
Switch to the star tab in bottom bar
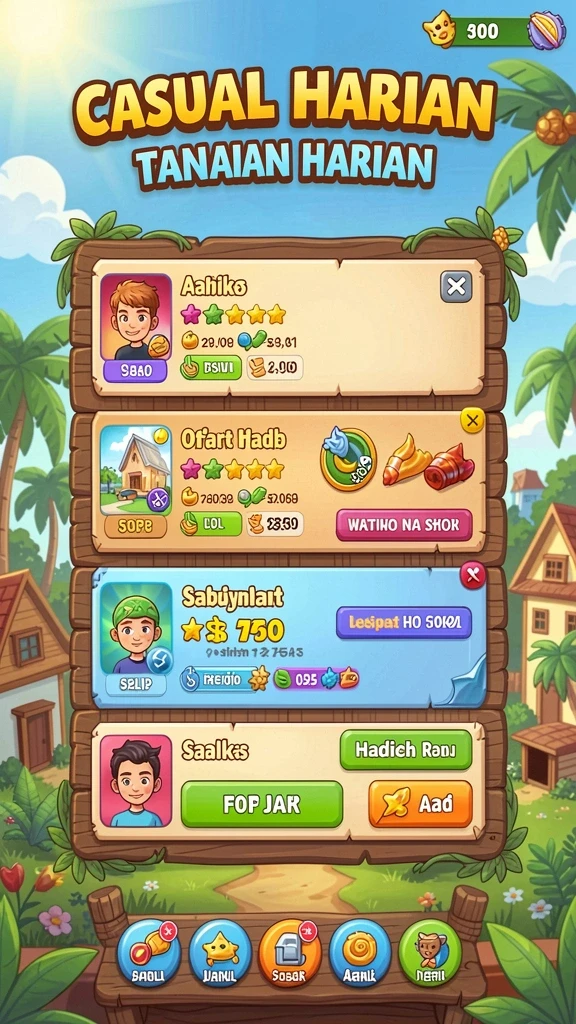tap(220, 952)
